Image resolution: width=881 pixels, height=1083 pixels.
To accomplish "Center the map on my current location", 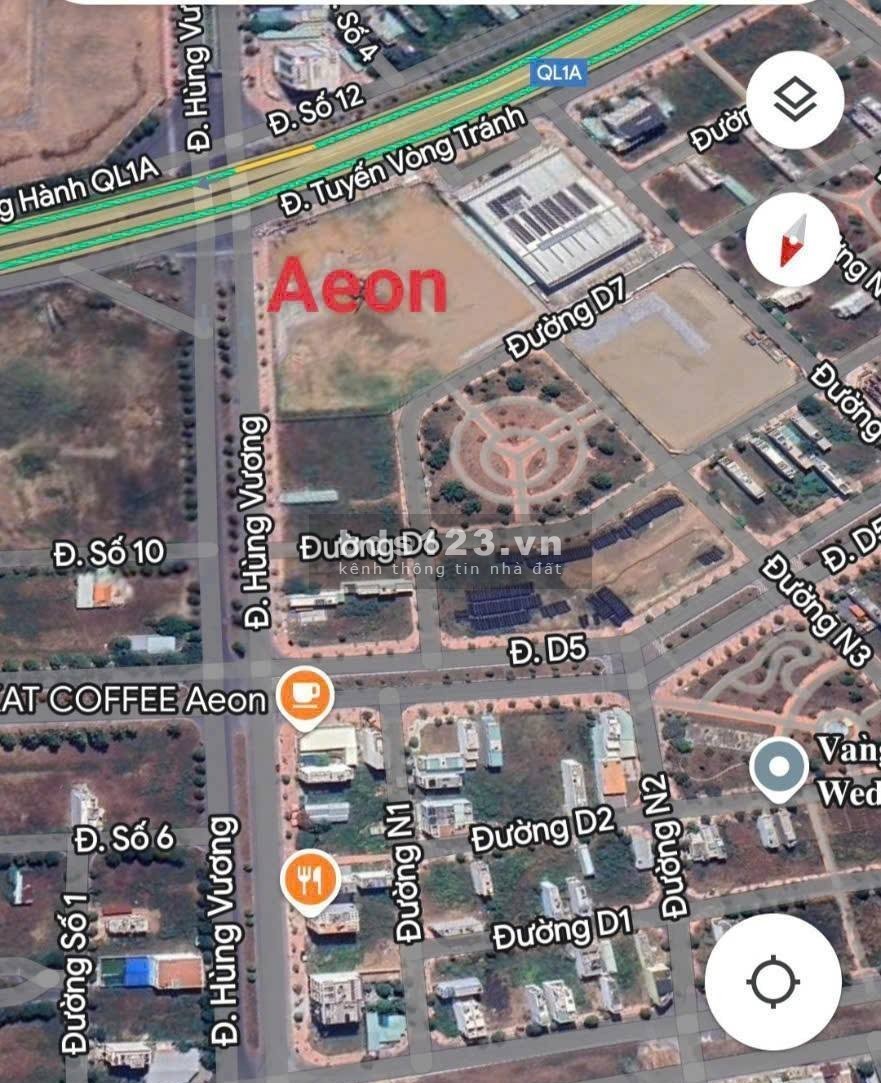I will [x=772, y=981].
